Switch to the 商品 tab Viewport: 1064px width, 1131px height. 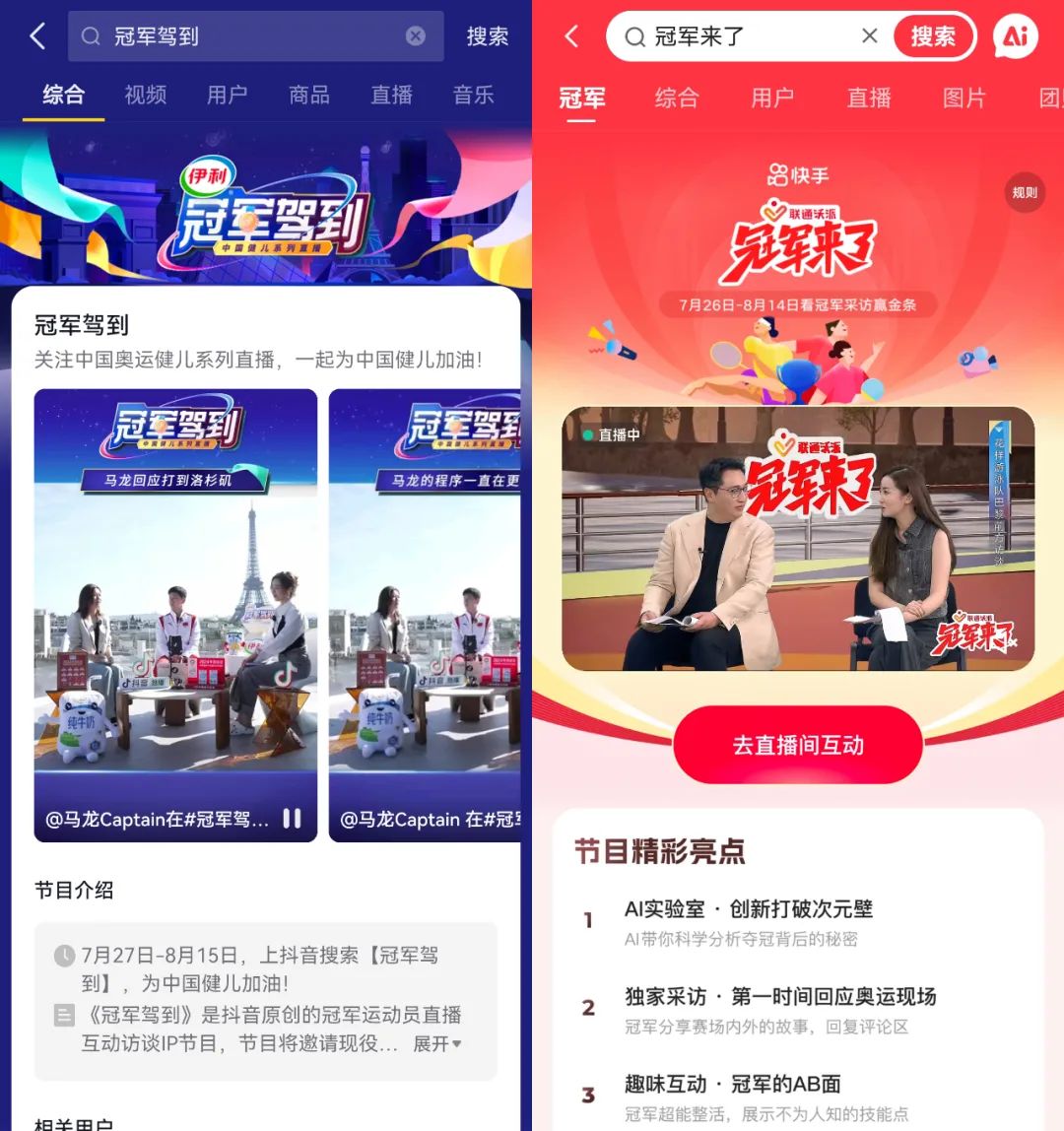point(309,95)
